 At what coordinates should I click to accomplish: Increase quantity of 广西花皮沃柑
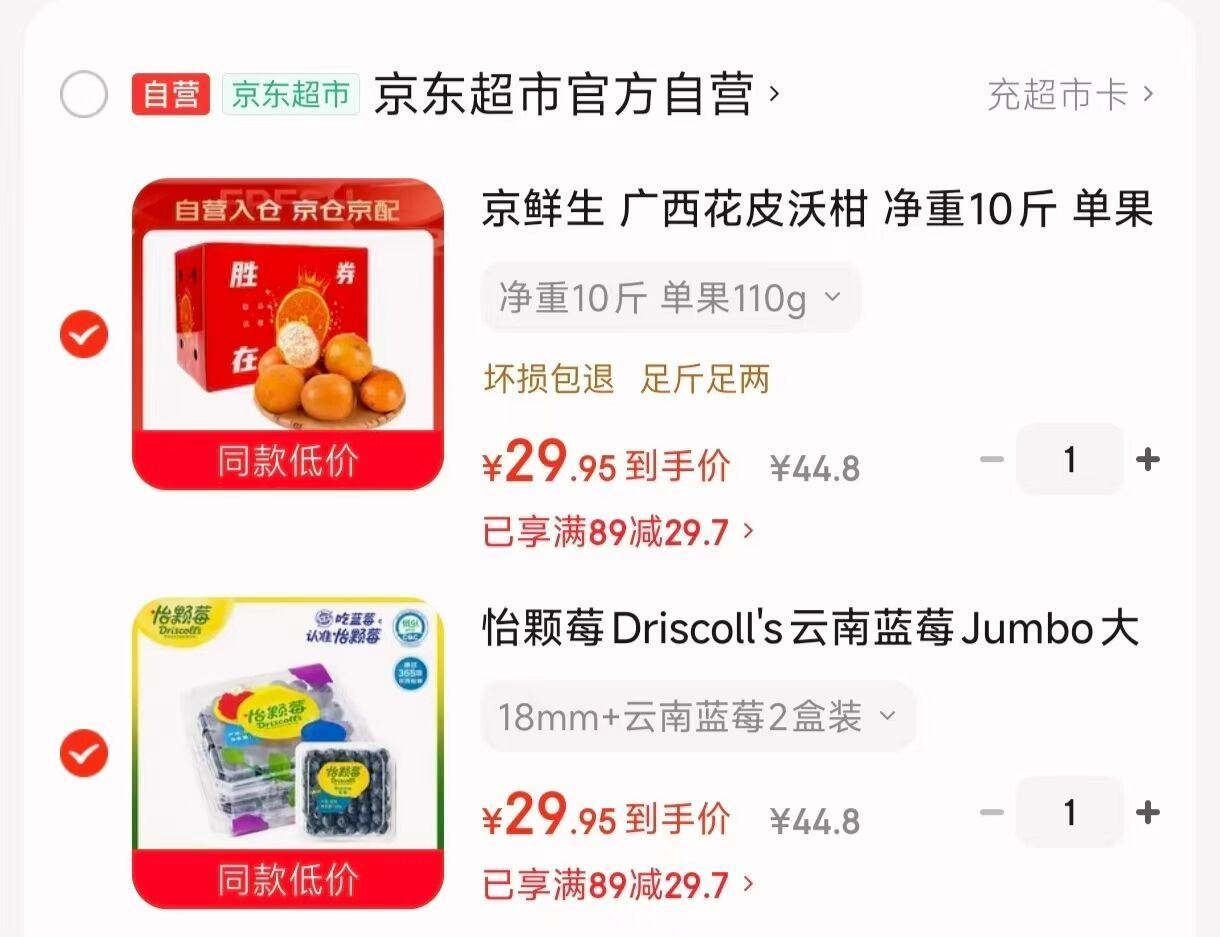pos(1148,459)
